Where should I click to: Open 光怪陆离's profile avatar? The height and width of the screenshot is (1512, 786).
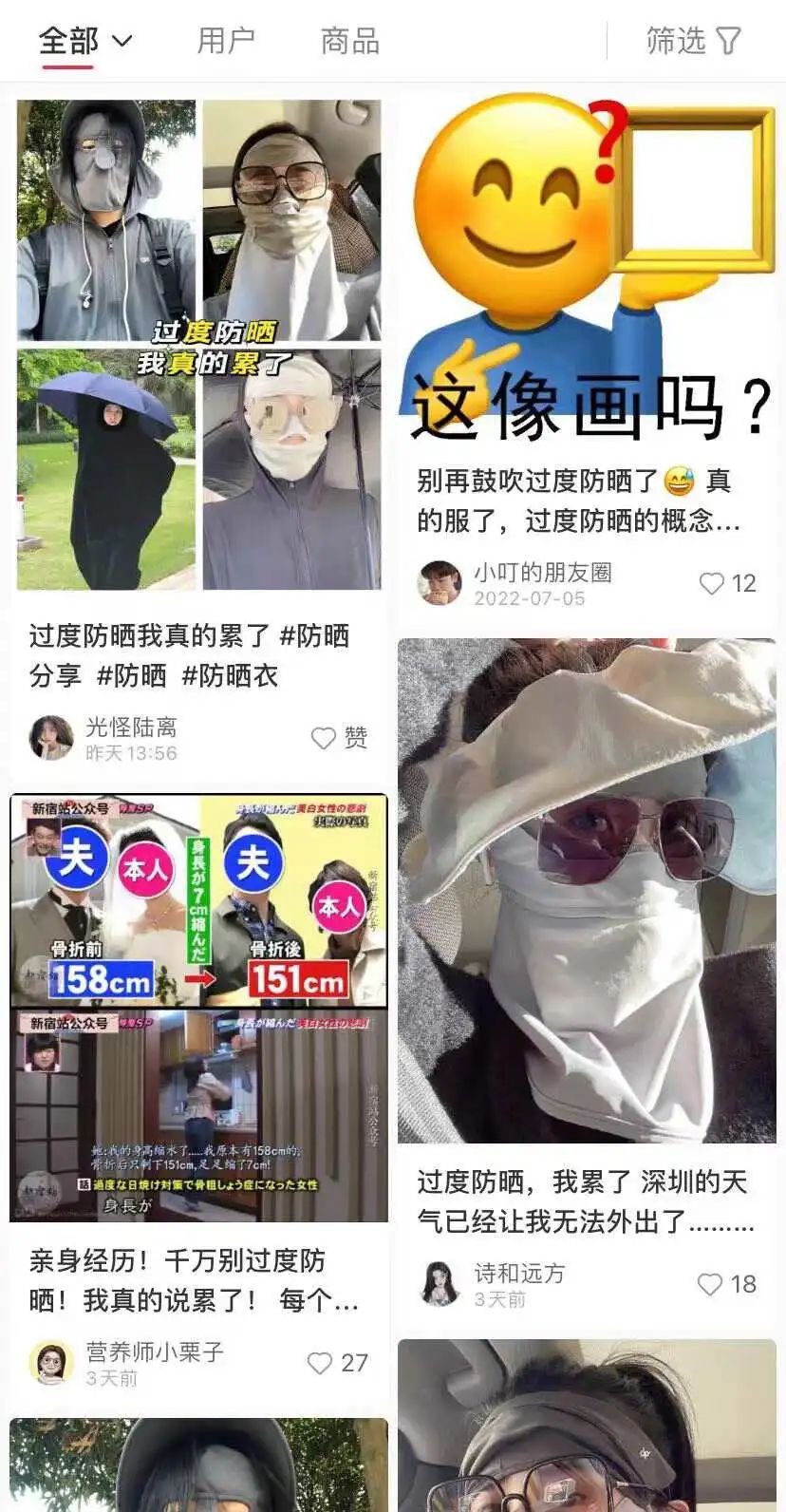click(51, 738)
